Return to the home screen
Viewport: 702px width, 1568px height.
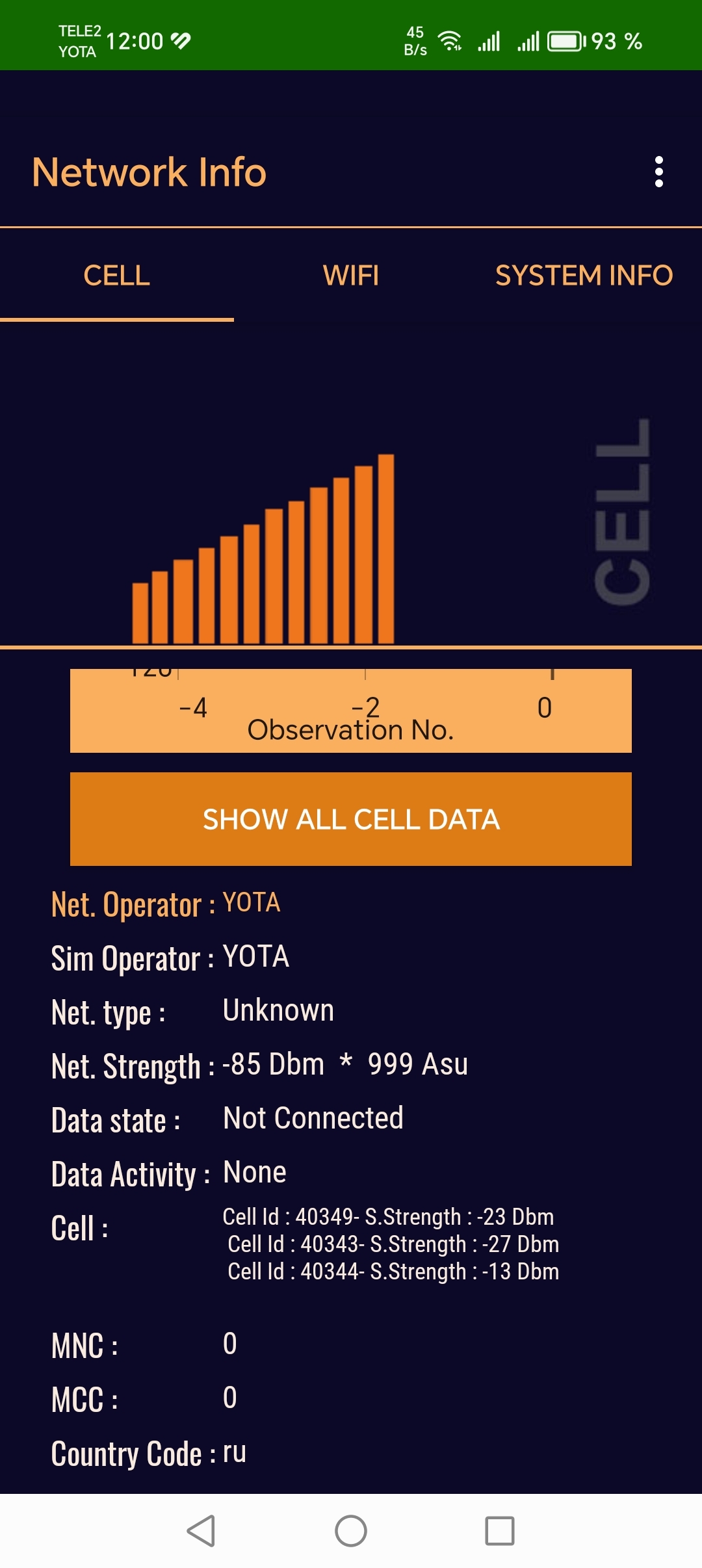351,1531
